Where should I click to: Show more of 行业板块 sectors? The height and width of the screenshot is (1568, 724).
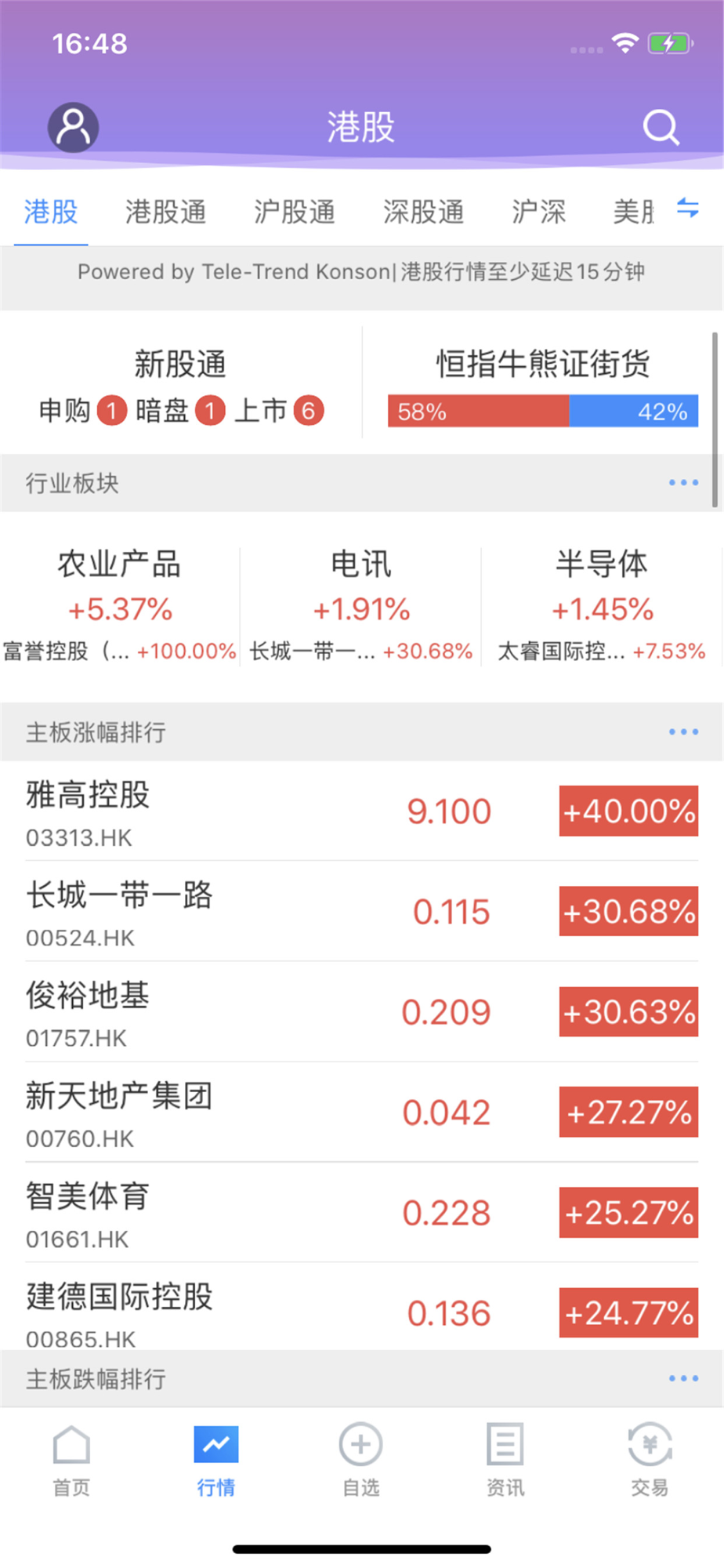[x=683, y=483]
